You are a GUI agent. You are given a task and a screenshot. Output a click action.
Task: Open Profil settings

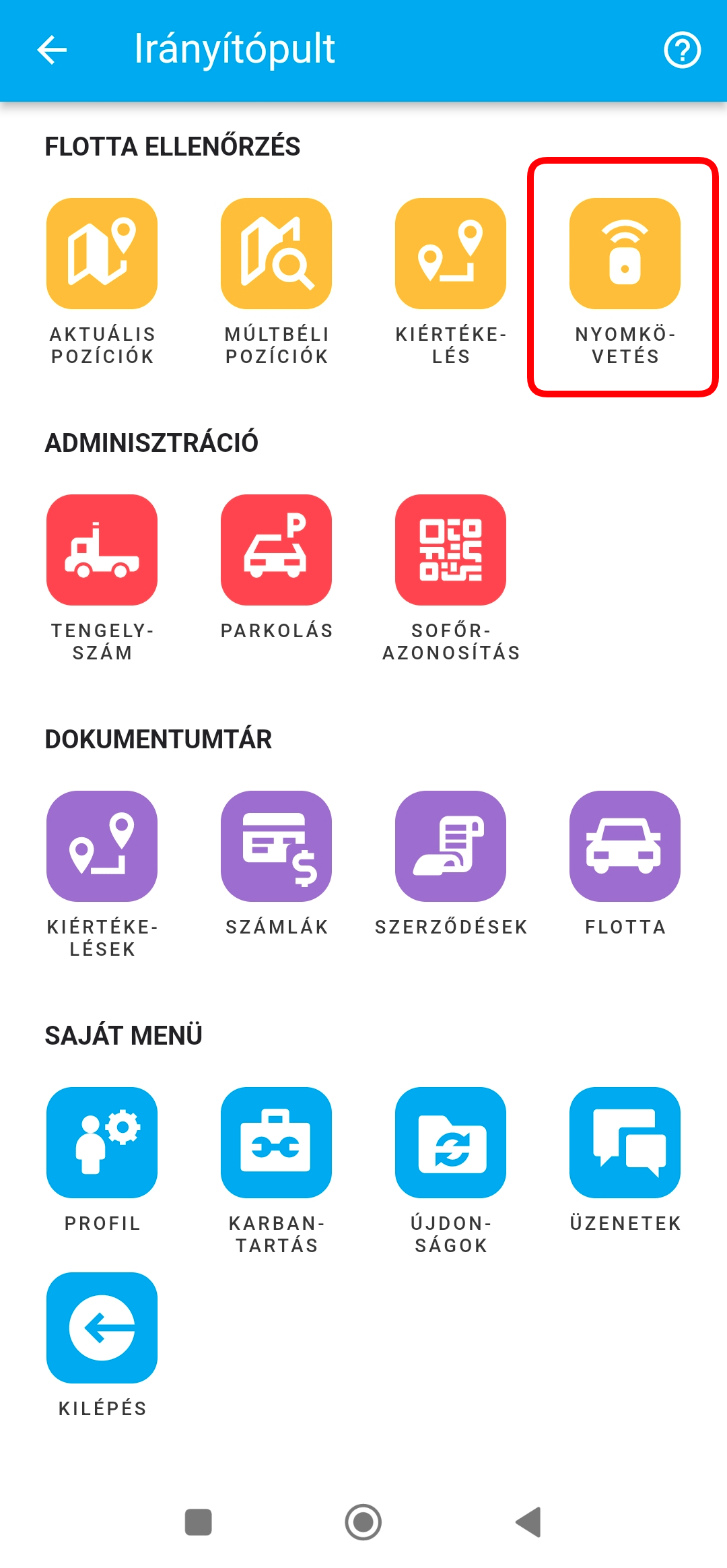coord(102,1143)
